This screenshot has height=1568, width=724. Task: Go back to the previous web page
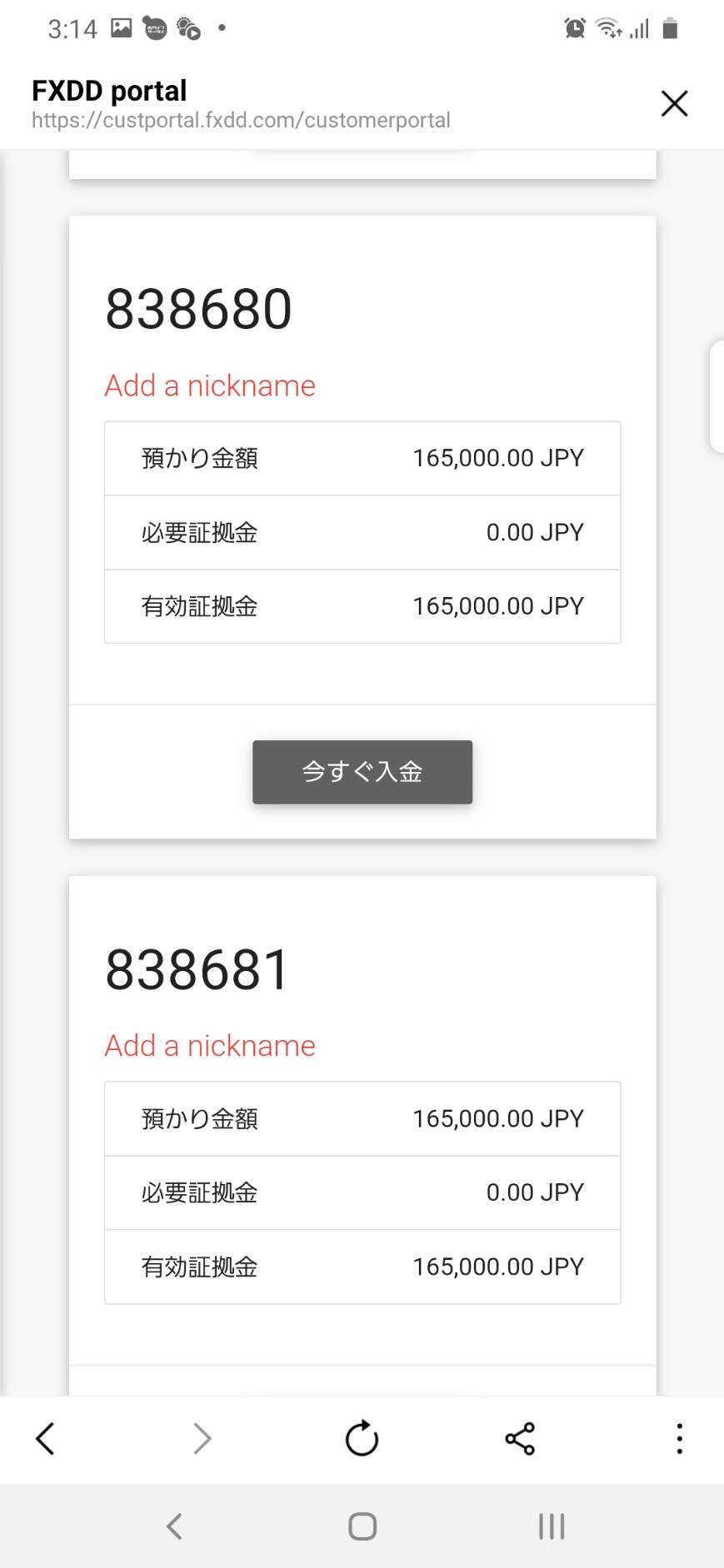[45, 1438]
